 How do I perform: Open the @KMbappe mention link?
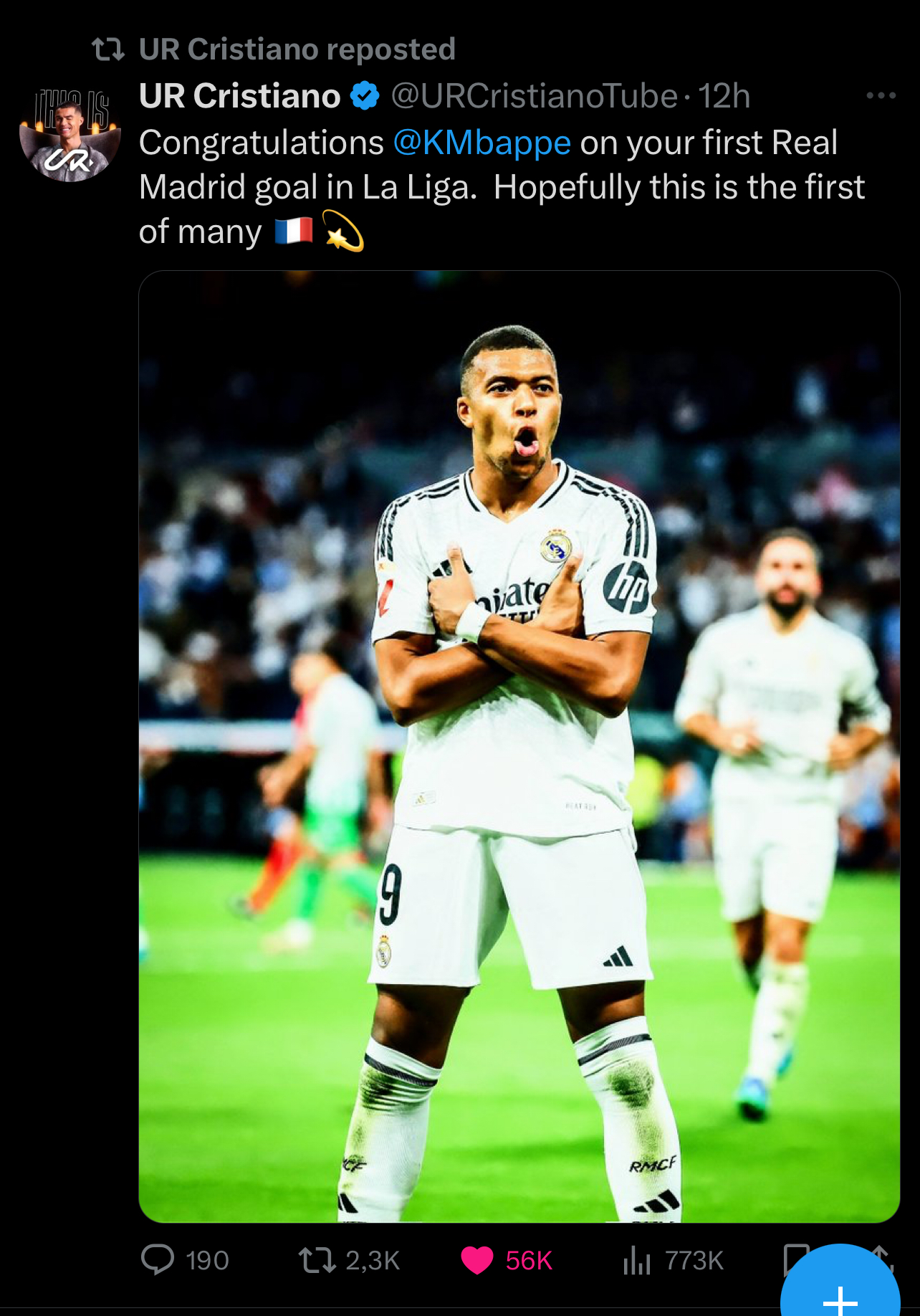tap(482, 143)
